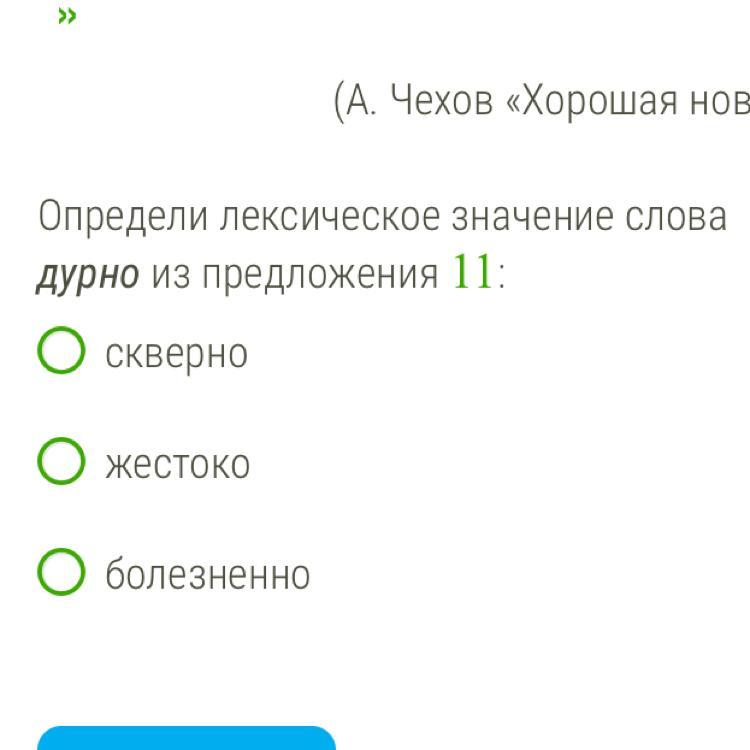
Task: Choose the option «жестоко»
Action: coord(61,463)
